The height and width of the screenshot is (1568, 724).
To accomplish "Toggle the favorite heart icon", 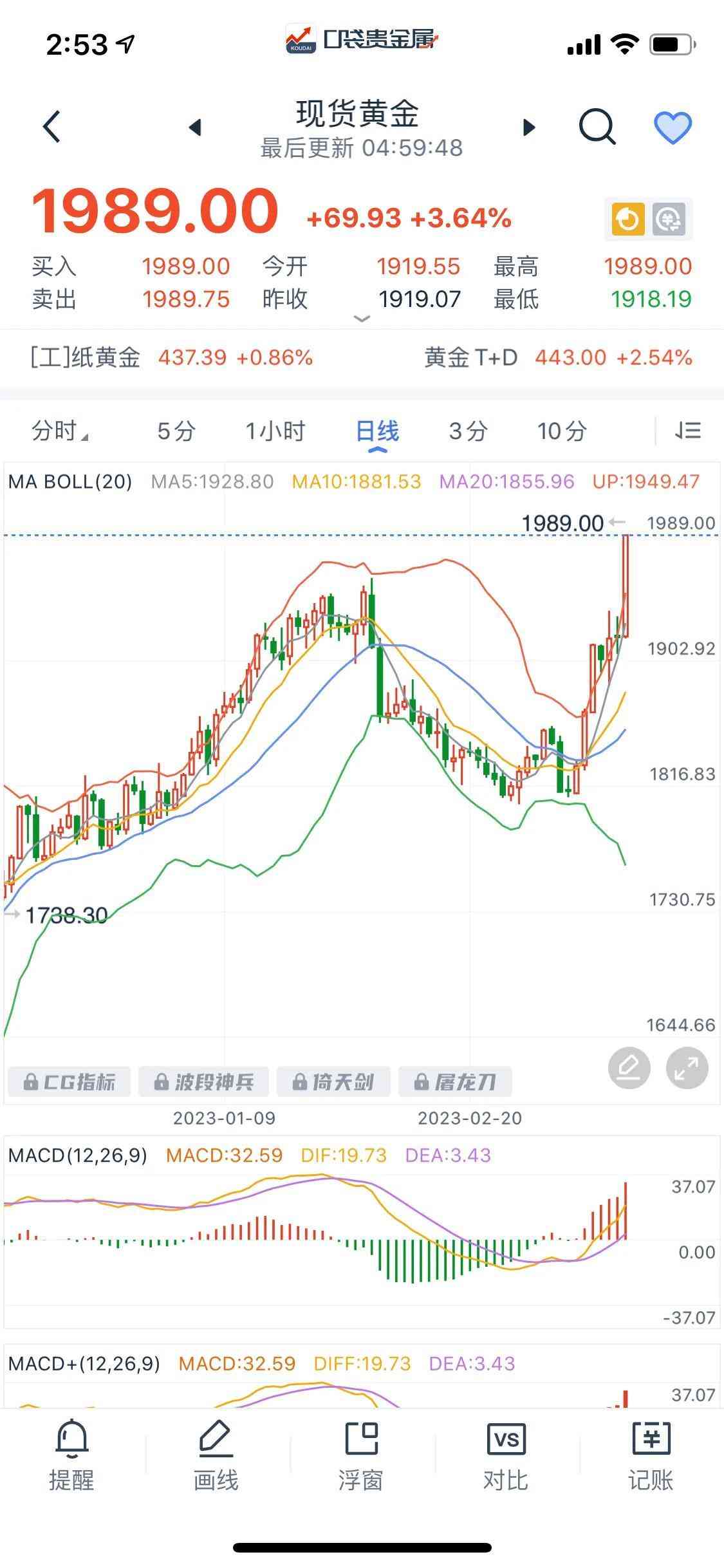I will 673,127.
